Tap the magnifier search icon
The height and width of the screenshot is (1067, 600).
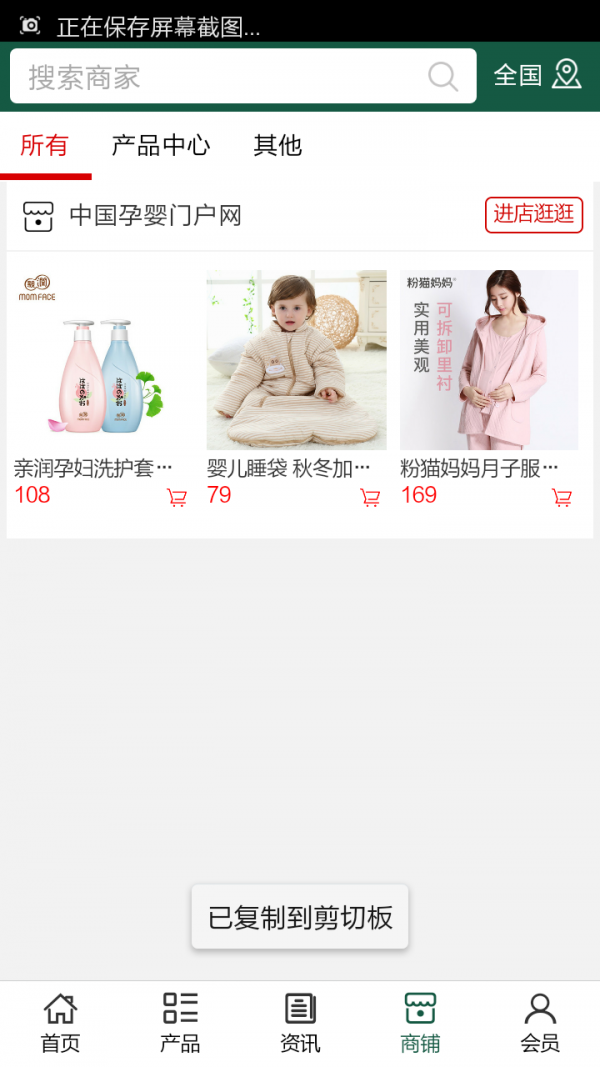442,77
